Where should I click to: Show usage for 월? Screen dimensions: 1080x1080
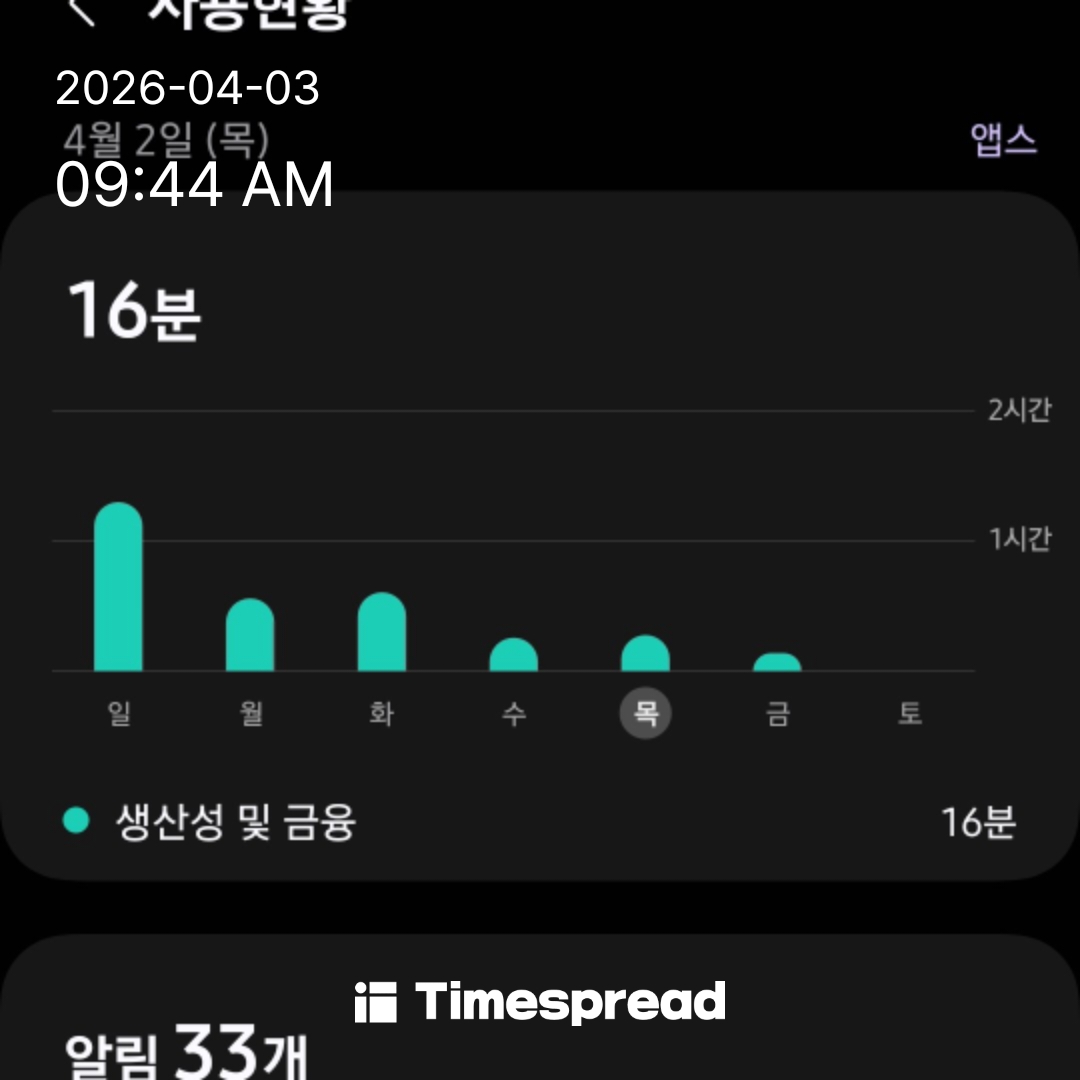coord(250,714)
